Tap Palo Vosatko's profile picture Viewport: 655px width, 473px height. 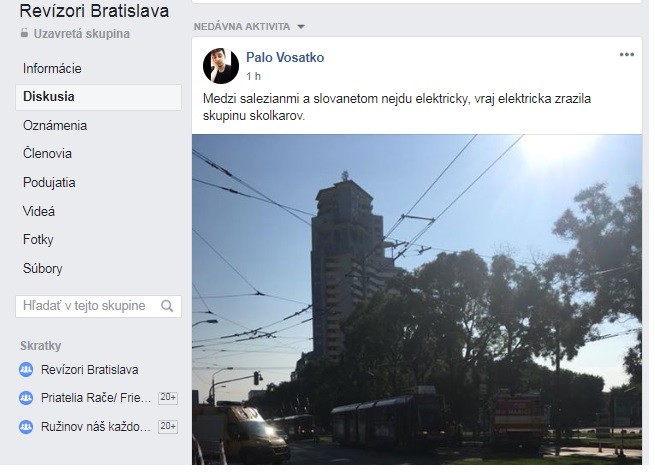pos(220,66)
